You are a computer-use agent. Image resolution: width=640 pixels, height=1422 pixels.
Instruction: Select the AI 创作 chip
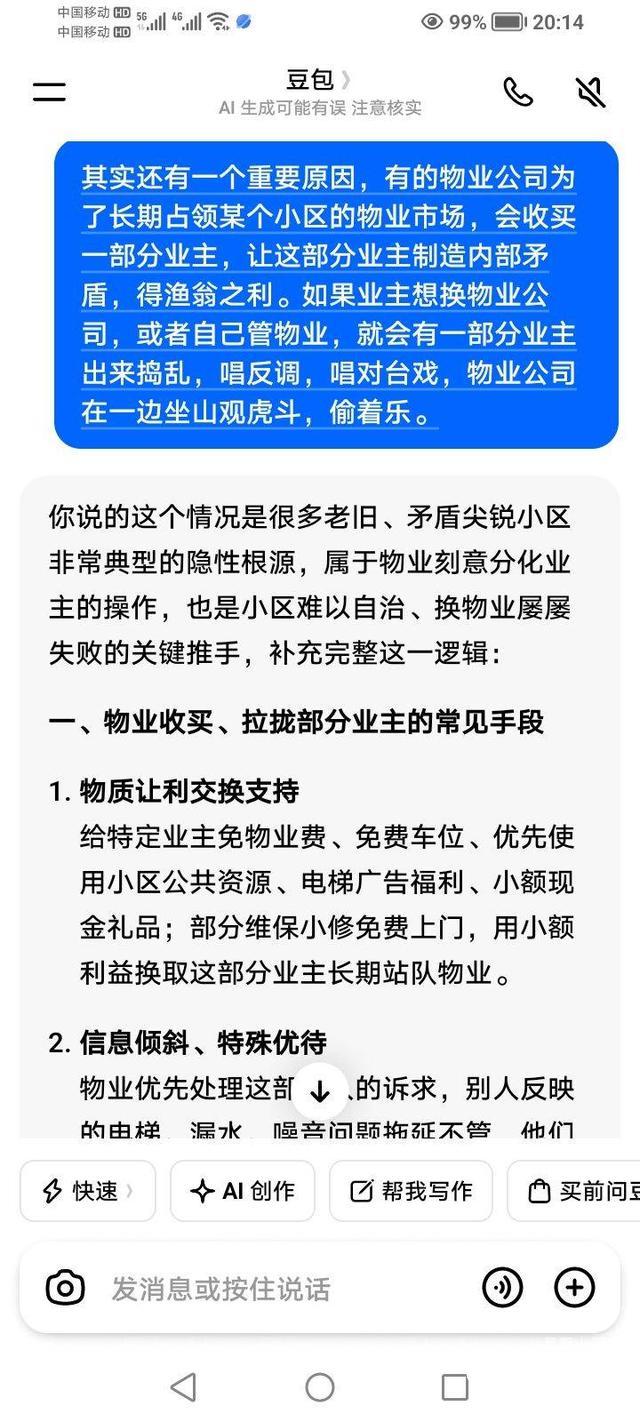click(x=243, y=1191)
